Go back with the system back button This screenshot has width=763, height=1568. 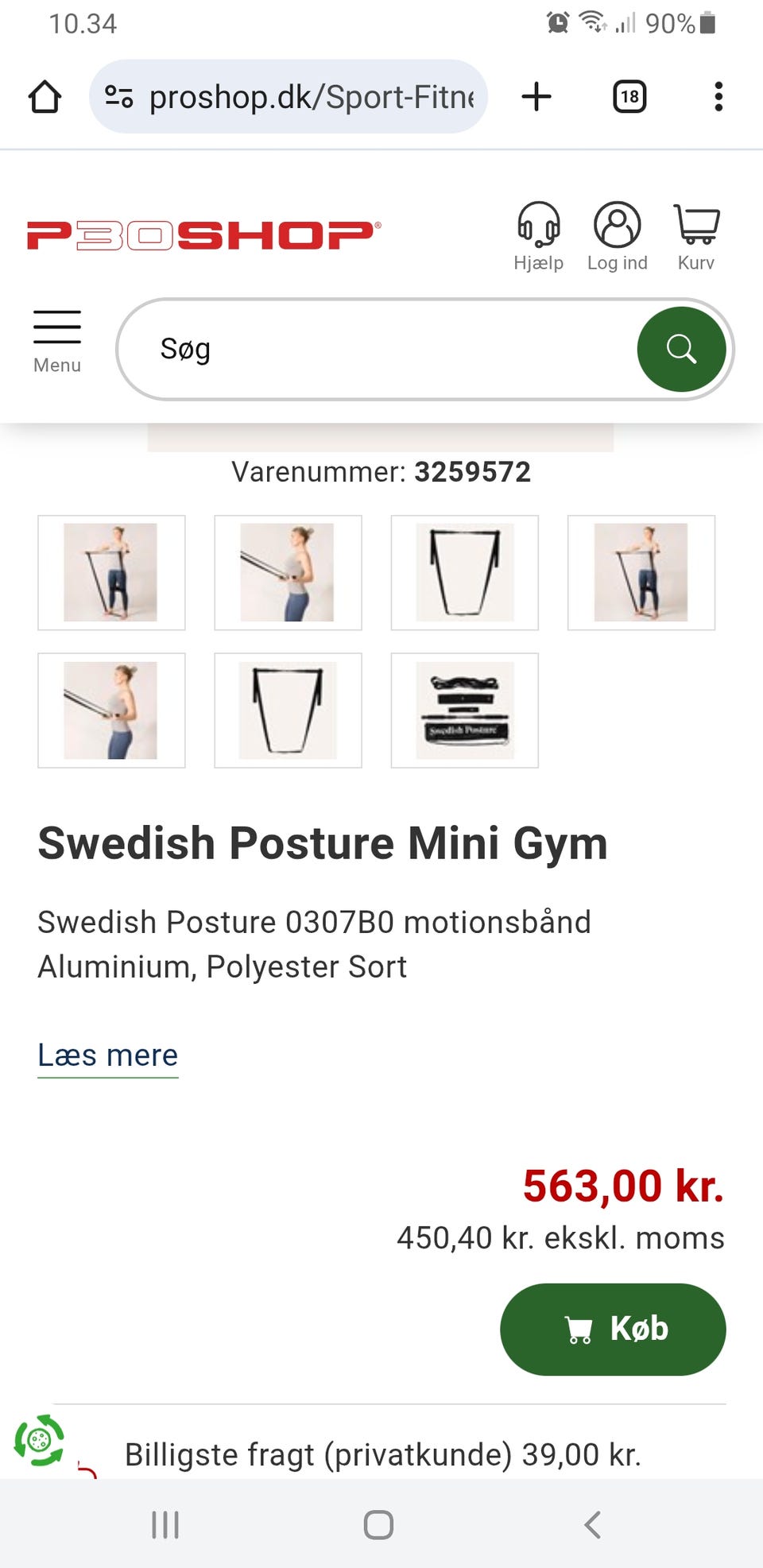[x=591, y=1524]
